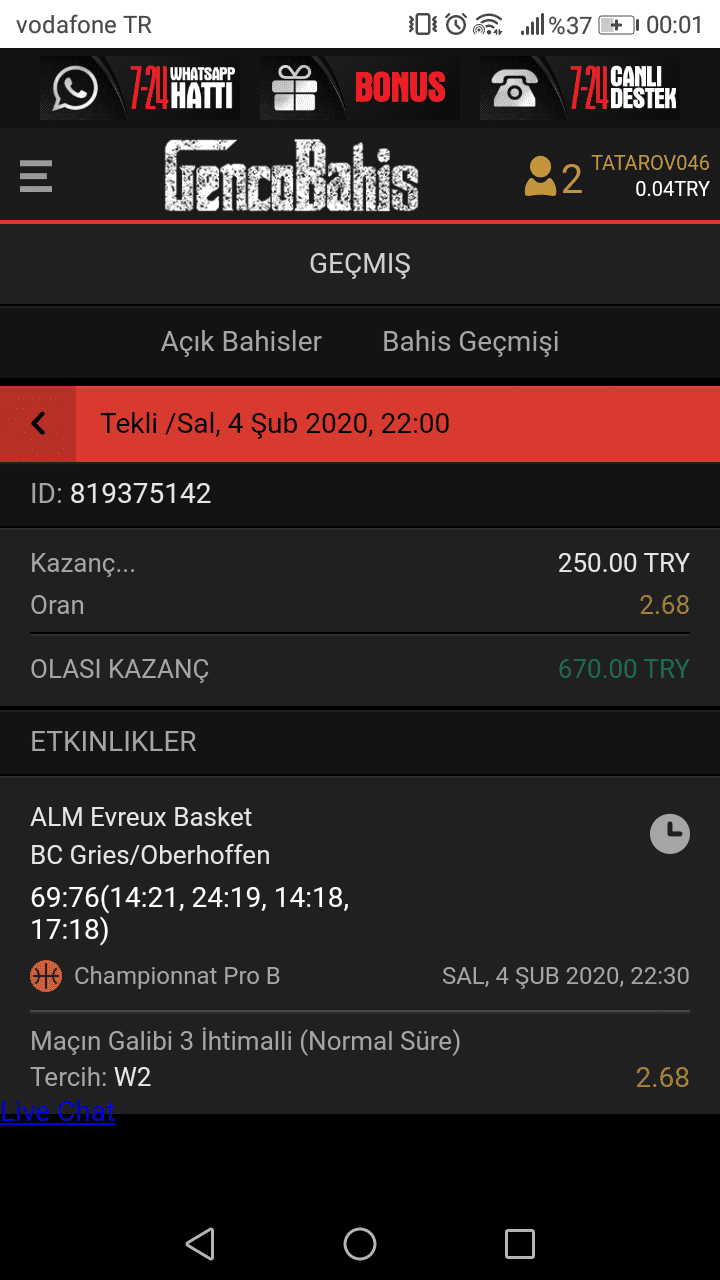This screenshot has height=1280, width=720.
Task: Open the TATAROV046 account profile
Action: click(x=617, y=175)
